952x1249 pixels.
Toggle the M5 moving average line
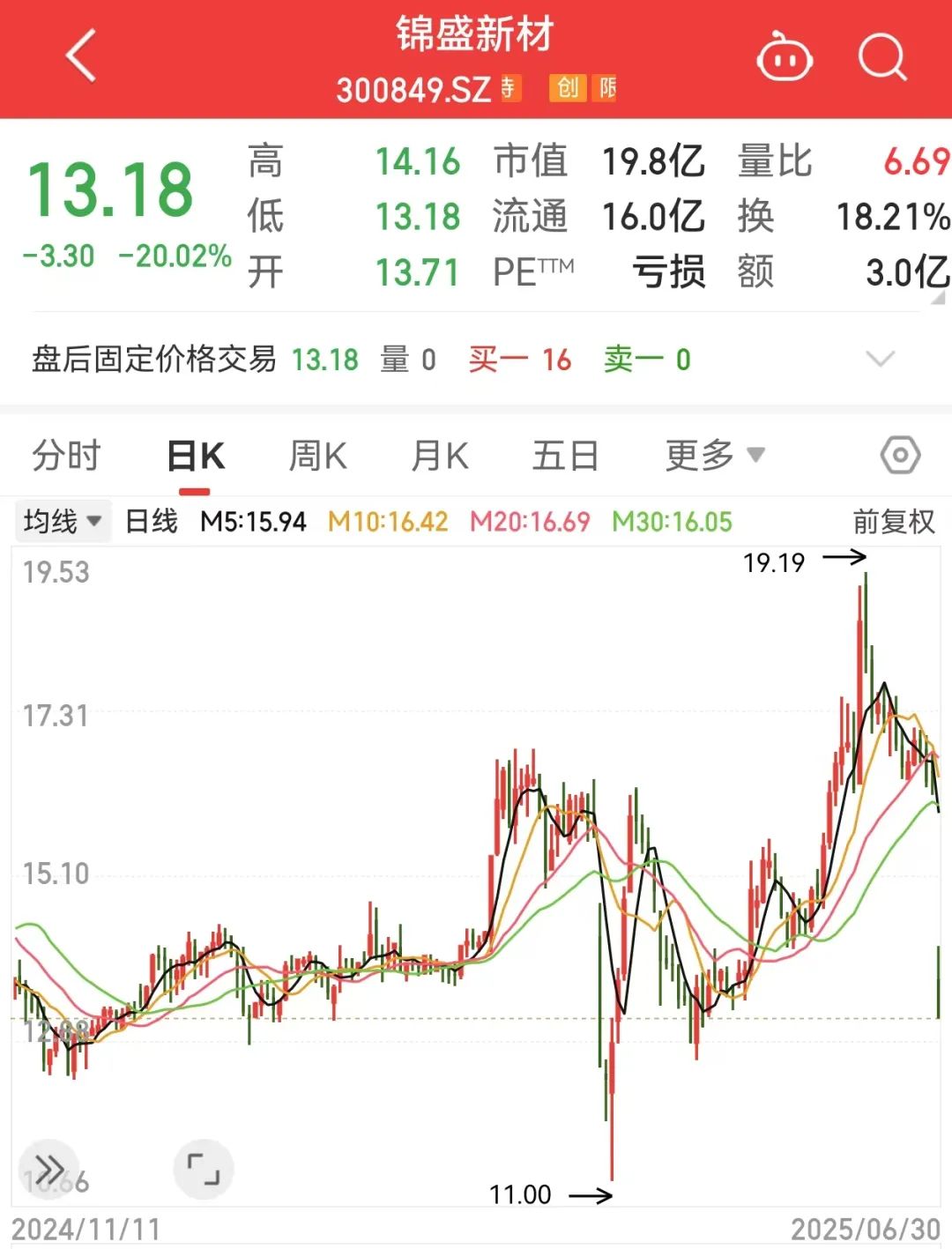point(252,521)
